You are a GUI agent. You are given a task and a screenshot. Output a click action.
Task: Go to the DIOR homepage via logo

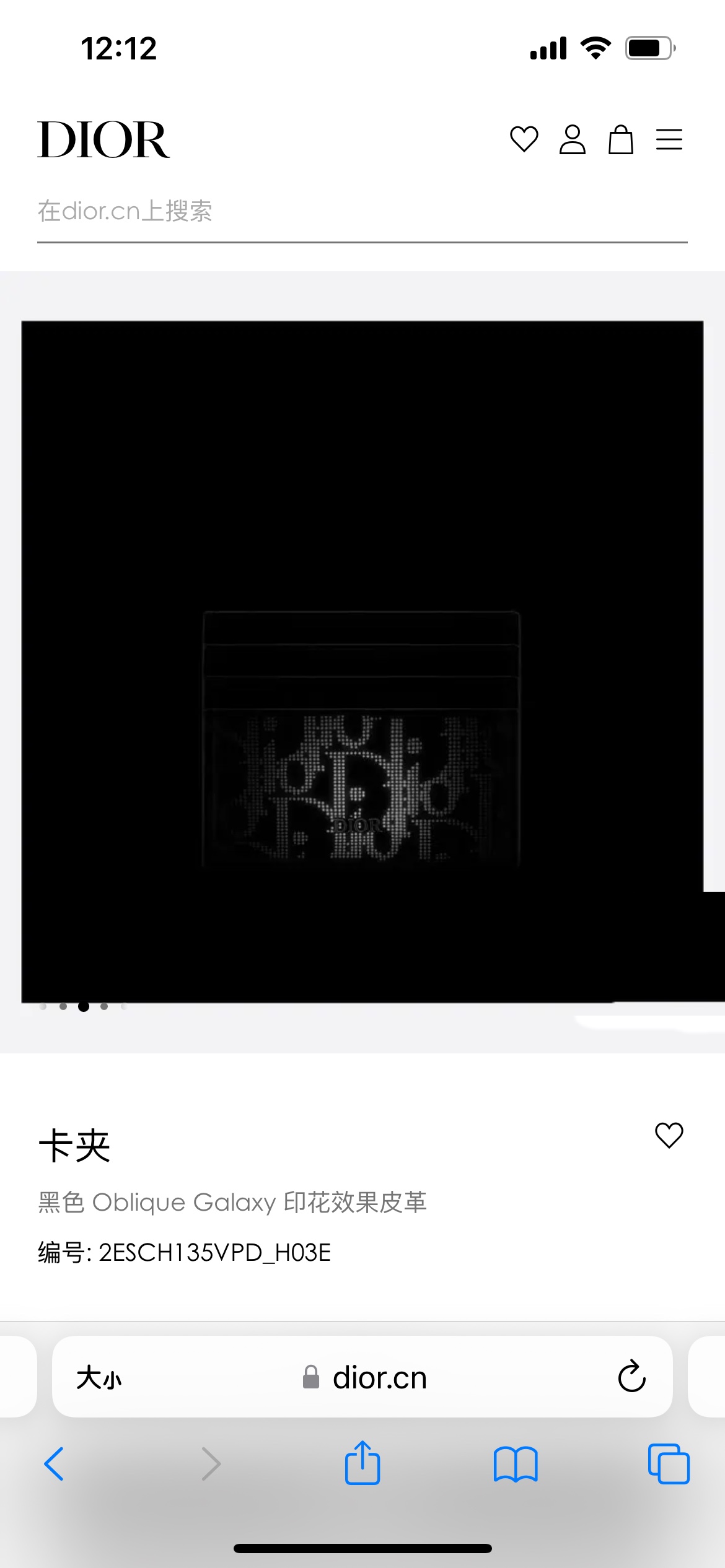point(103,139)
